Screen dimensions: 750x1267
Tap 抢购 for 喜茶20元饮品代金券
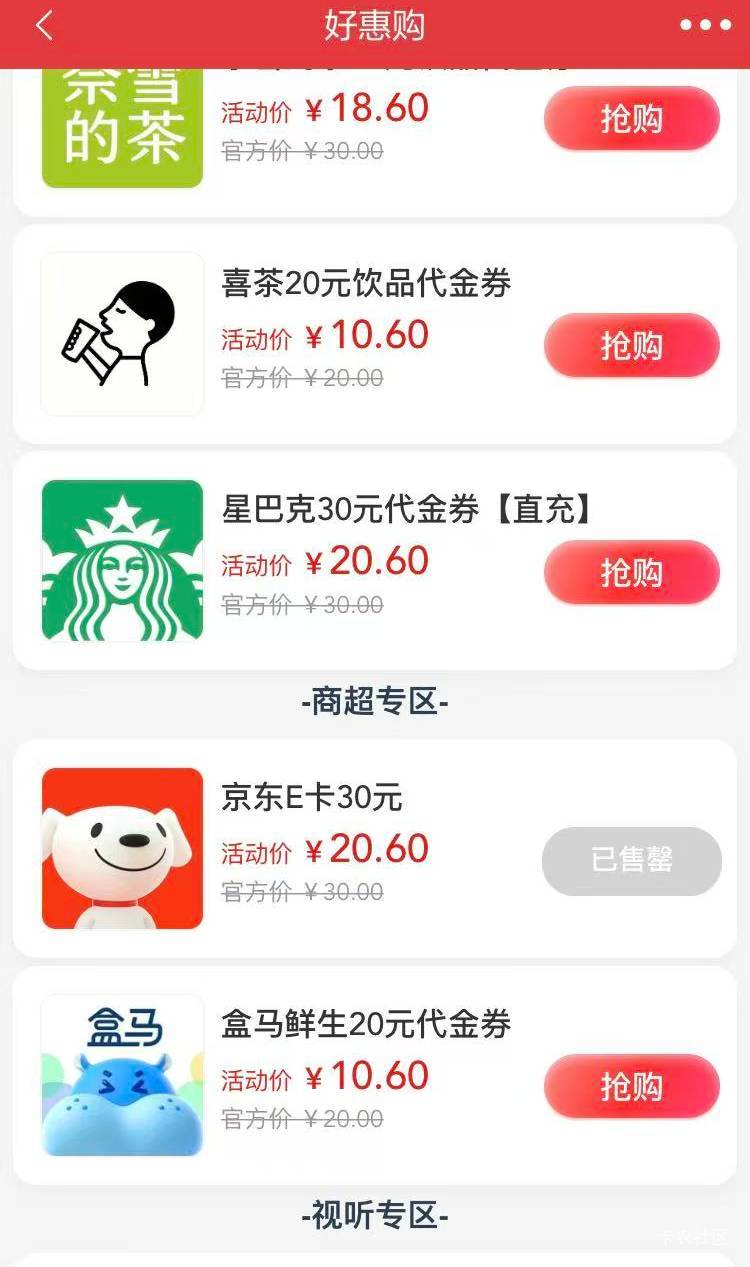[632, 346]
